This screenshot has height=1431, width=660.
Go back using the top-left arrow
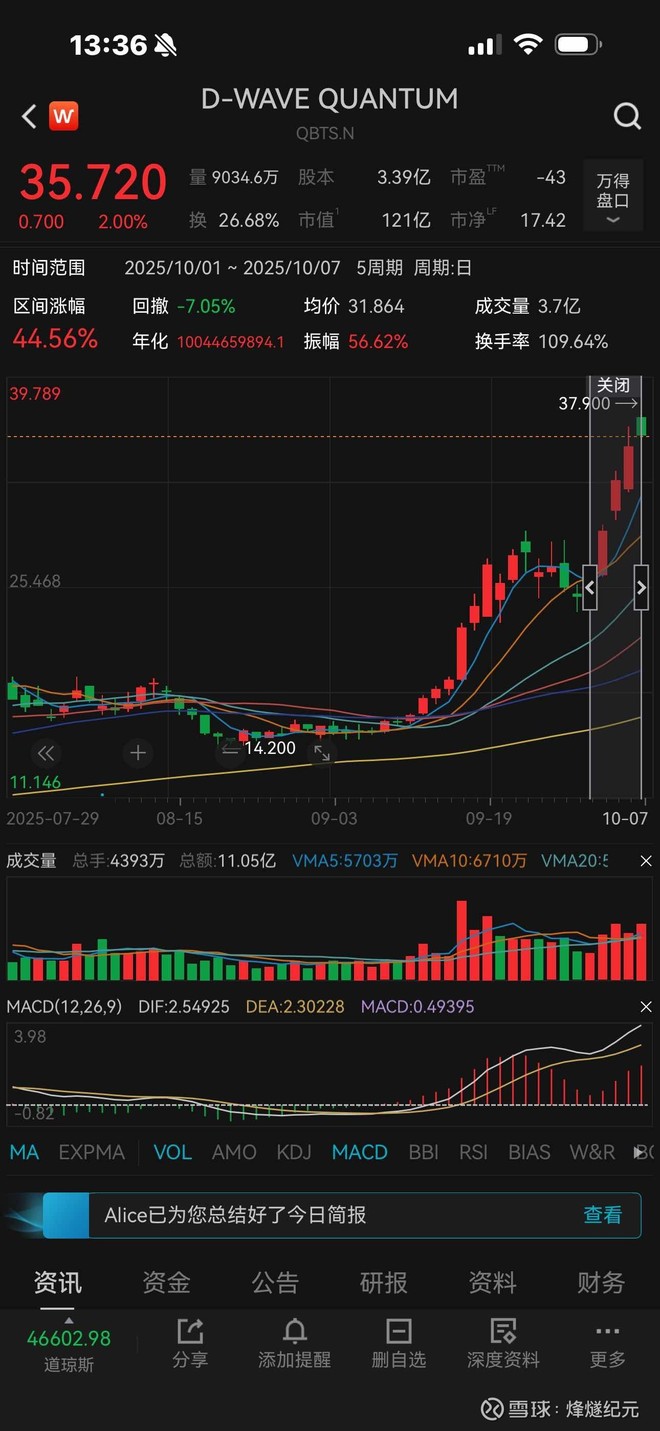(x=29, y=117)
